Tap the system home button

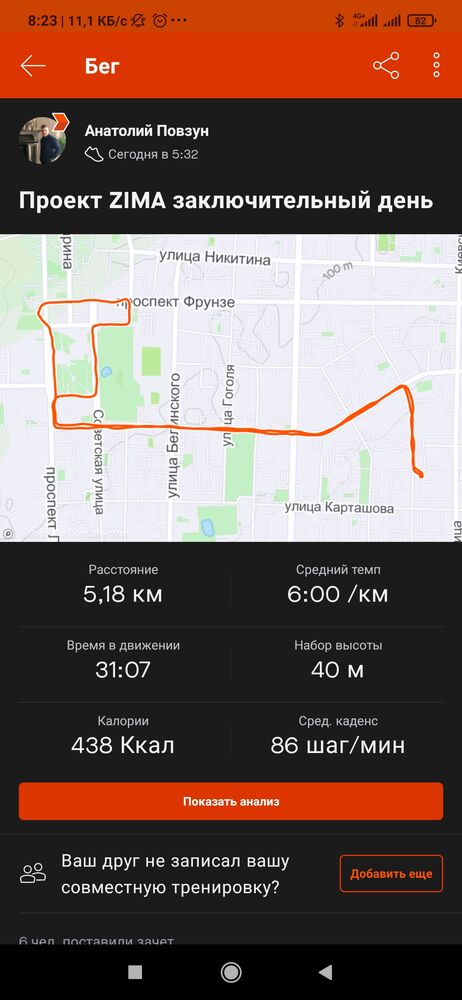click(231, 972)
